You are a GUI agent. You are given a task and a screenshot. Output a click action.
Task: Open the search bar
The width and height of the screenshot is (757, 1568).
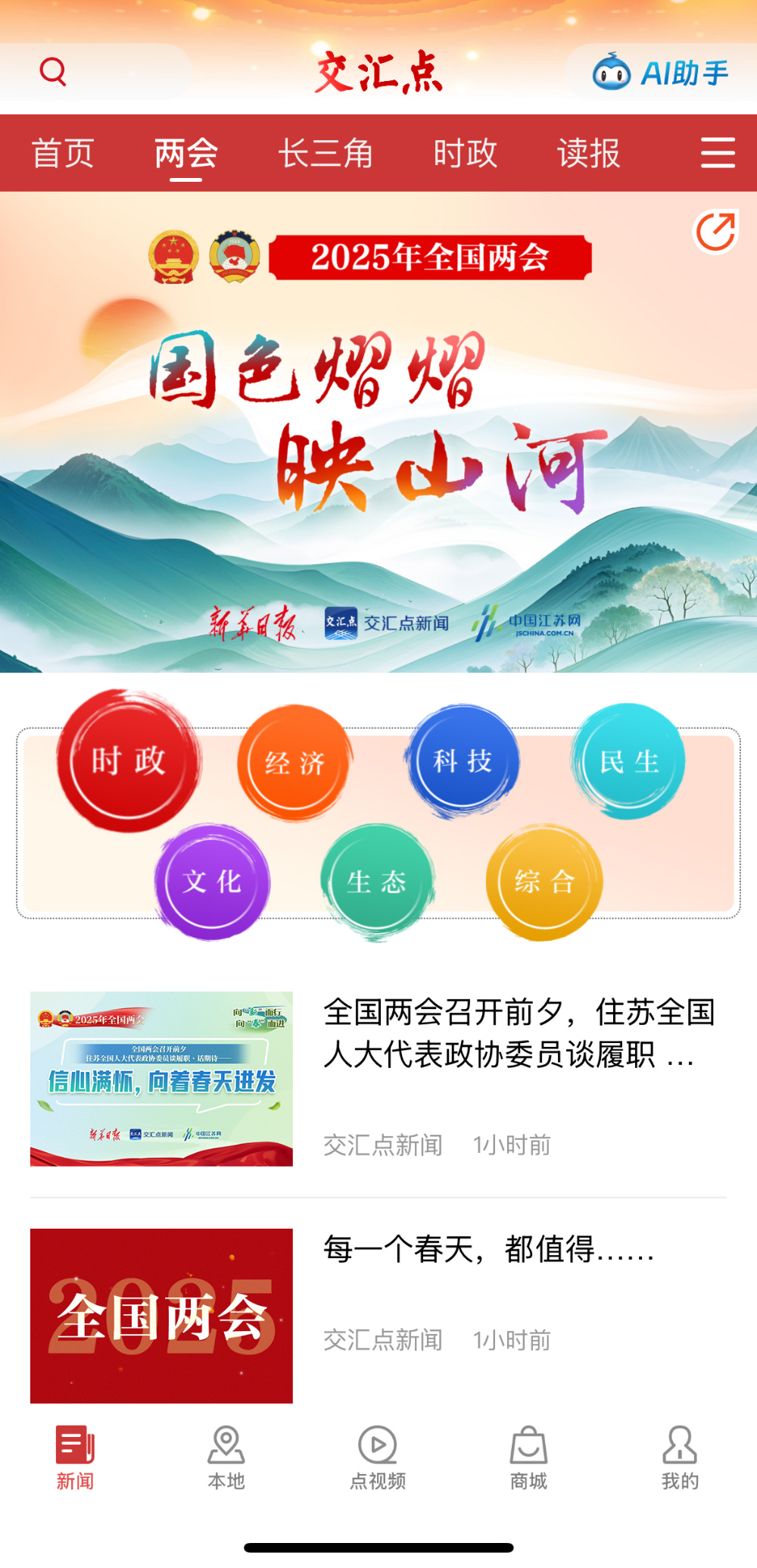coord(53,72)
